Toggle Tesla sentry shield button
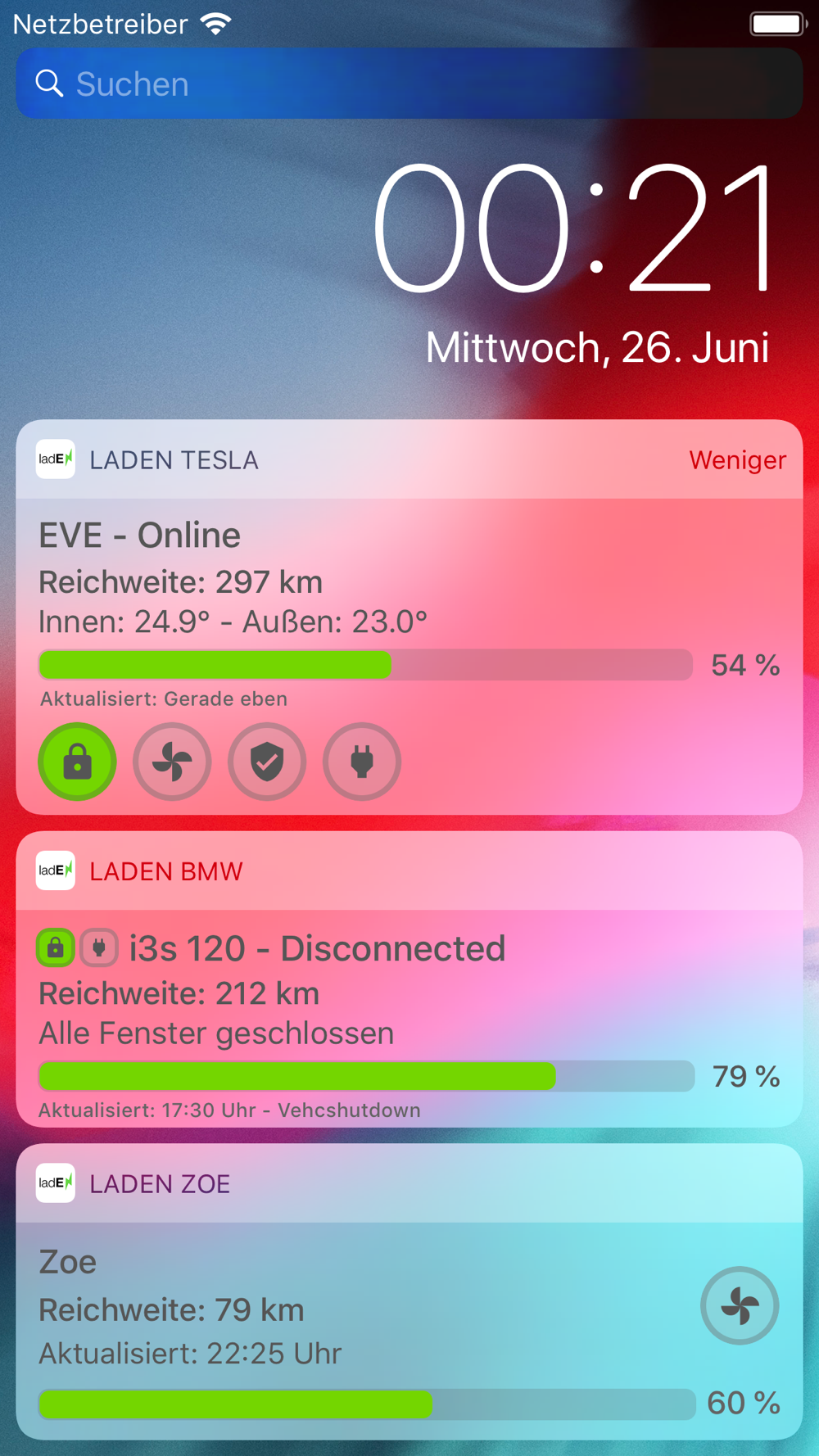The image size is (819, 1456). pos(267,762)
